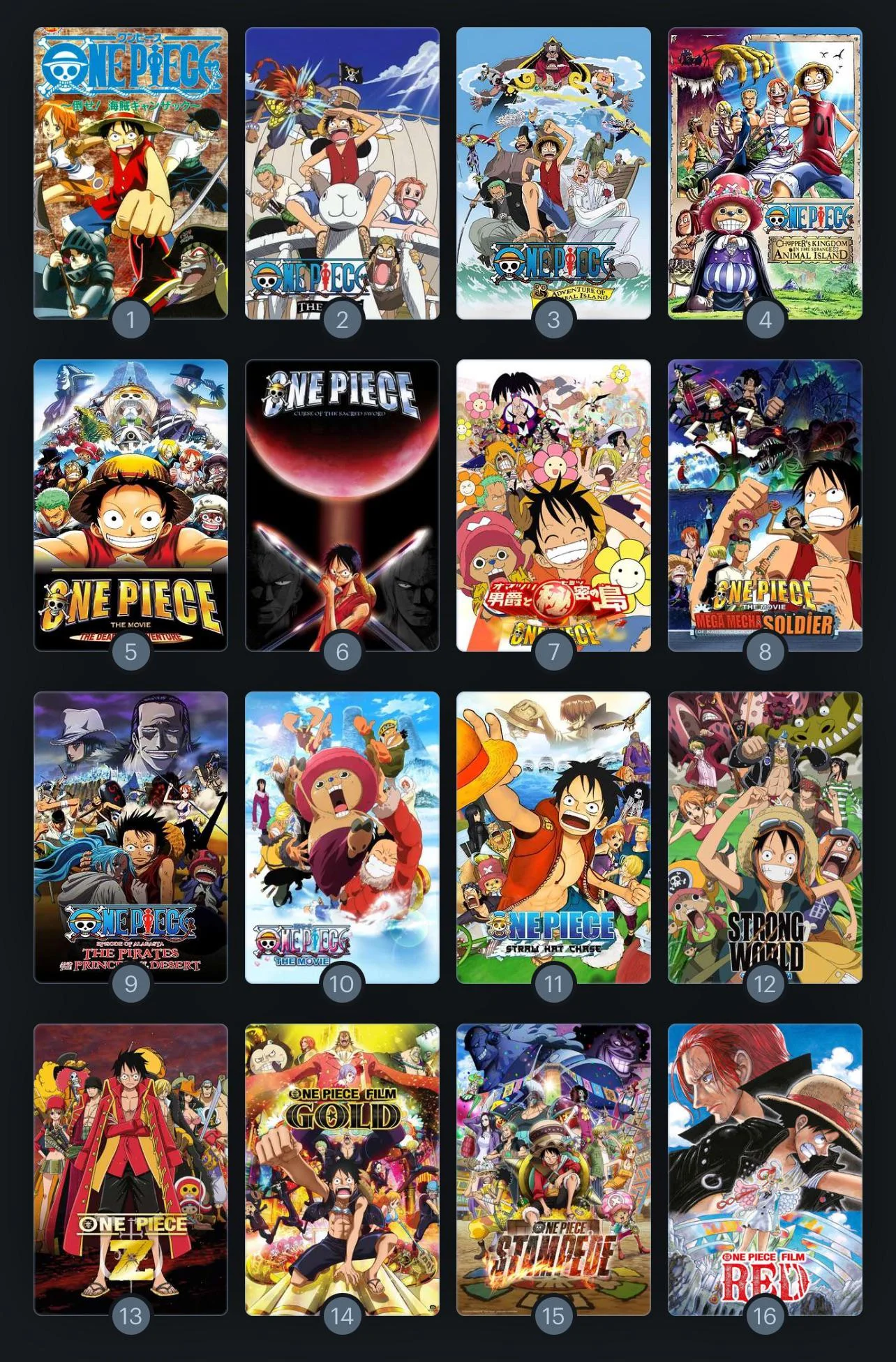Tap the Dead End Adventure movie poster

130,504
